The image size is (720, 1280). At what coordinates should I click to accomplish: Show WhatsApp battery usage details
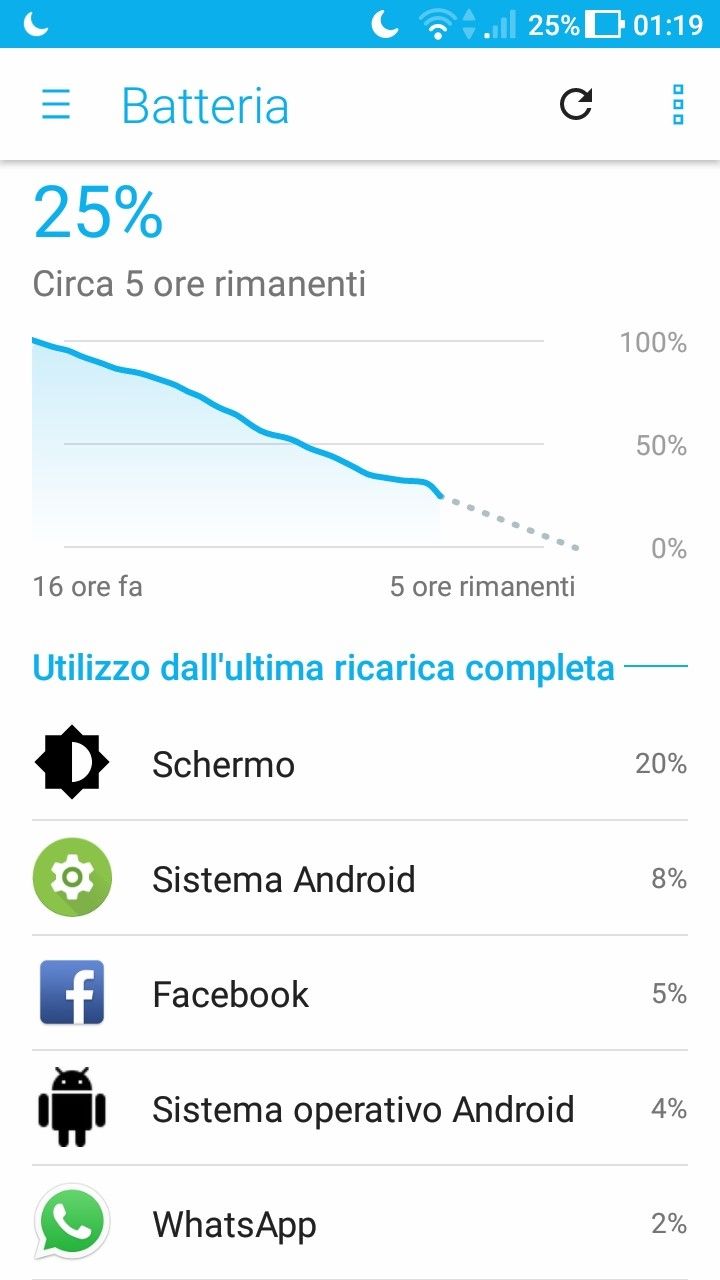[360, 1224]
